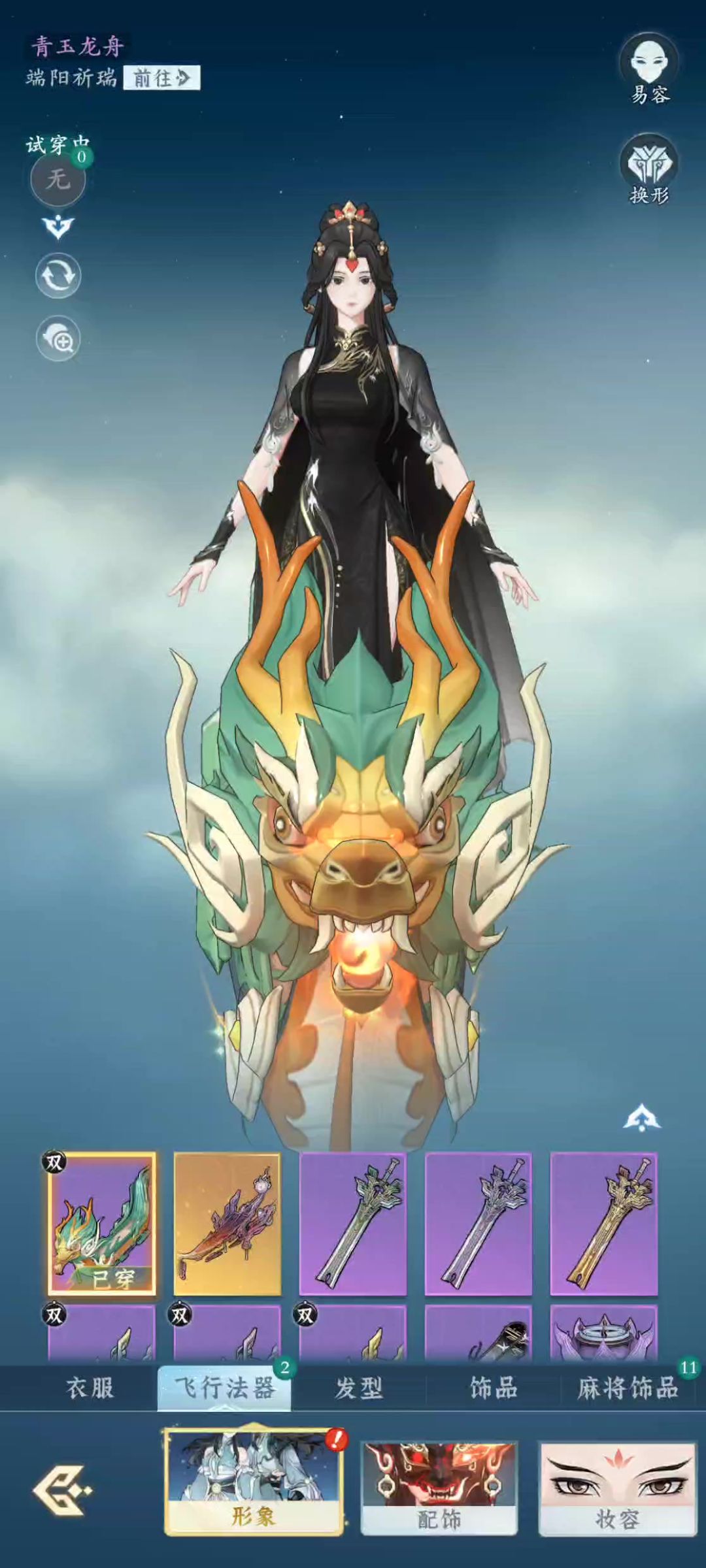This screenshot has width=706, height=1568.
Task: Expand the item list panel upward
Action: 641,1119
